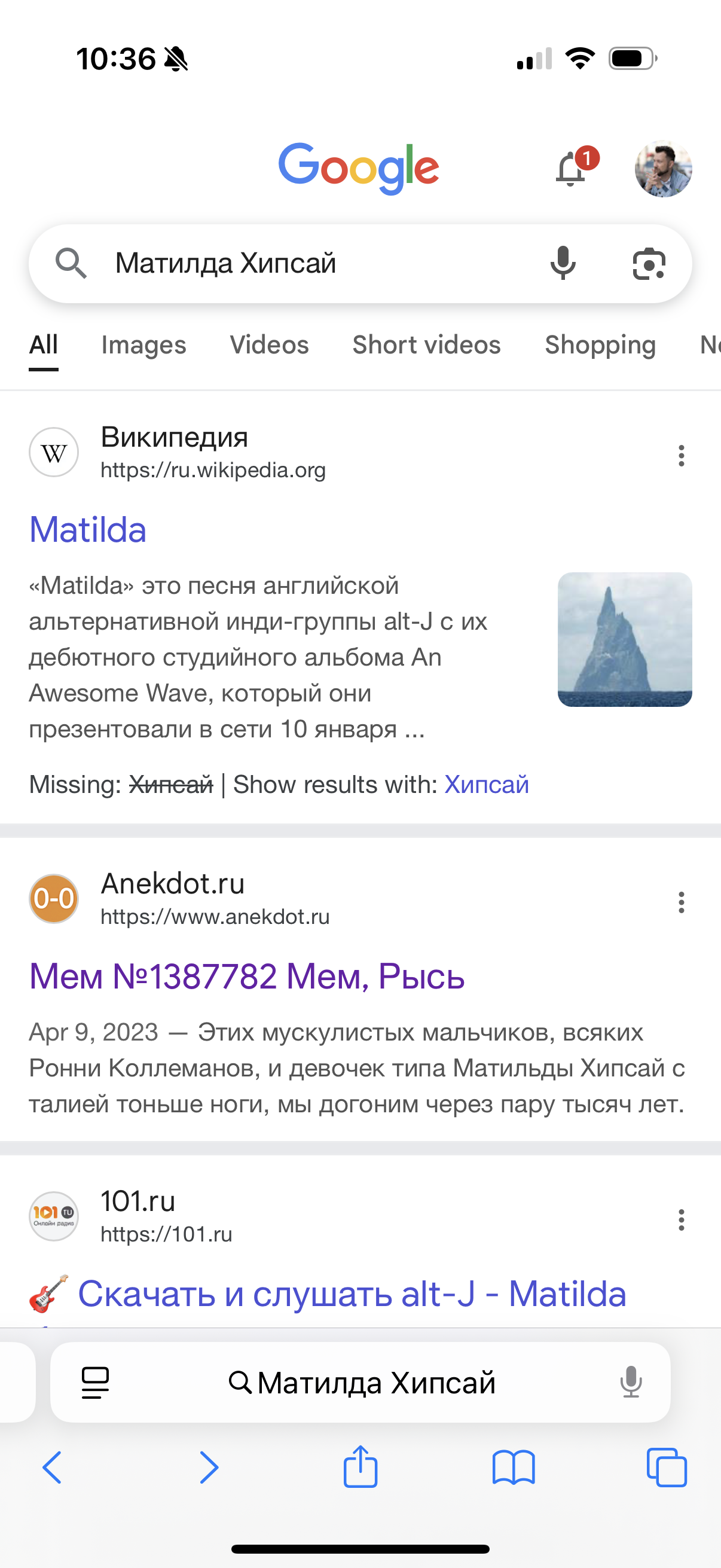Screen dimensions: 721x1568
Task: Share this page from Safari toolbar
Action: 360,1468
